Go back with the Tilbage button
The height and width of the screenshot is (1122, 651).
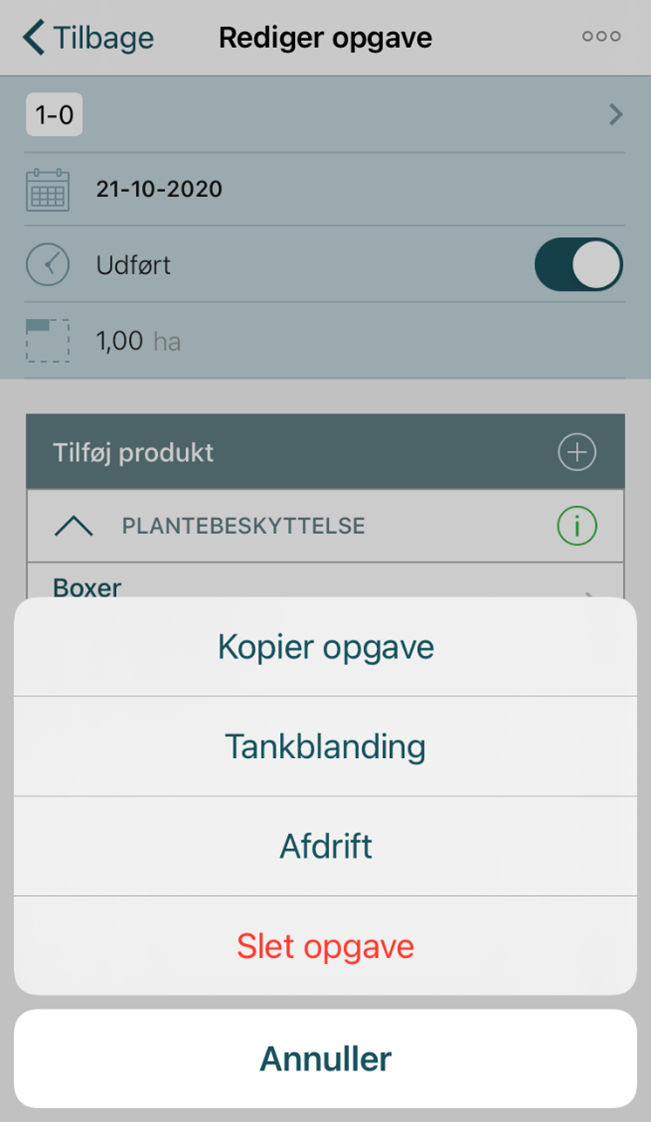coord(88,38)
